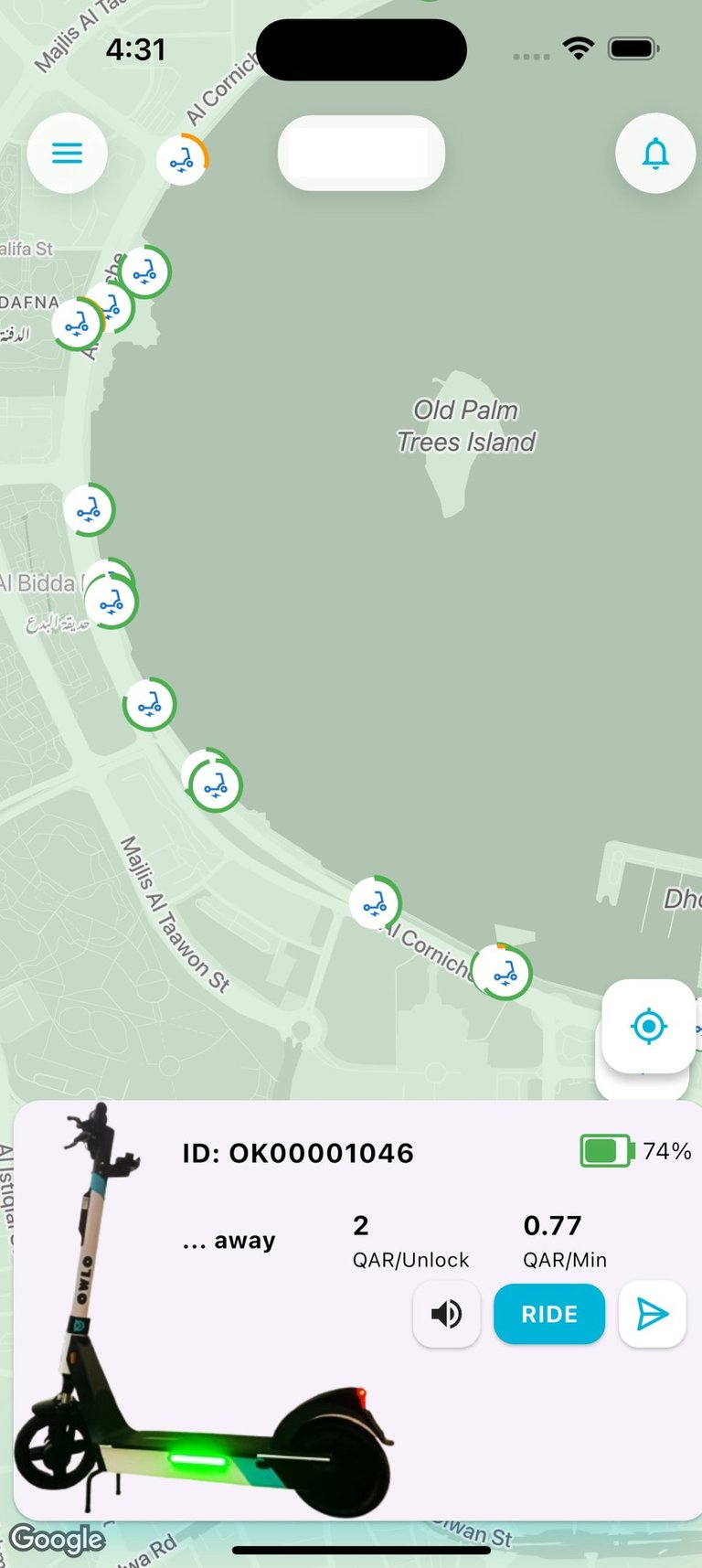The image size is (702, 1568).
Task: Center map on my location
Action: pyautogui.click(x=649, y=1026)
